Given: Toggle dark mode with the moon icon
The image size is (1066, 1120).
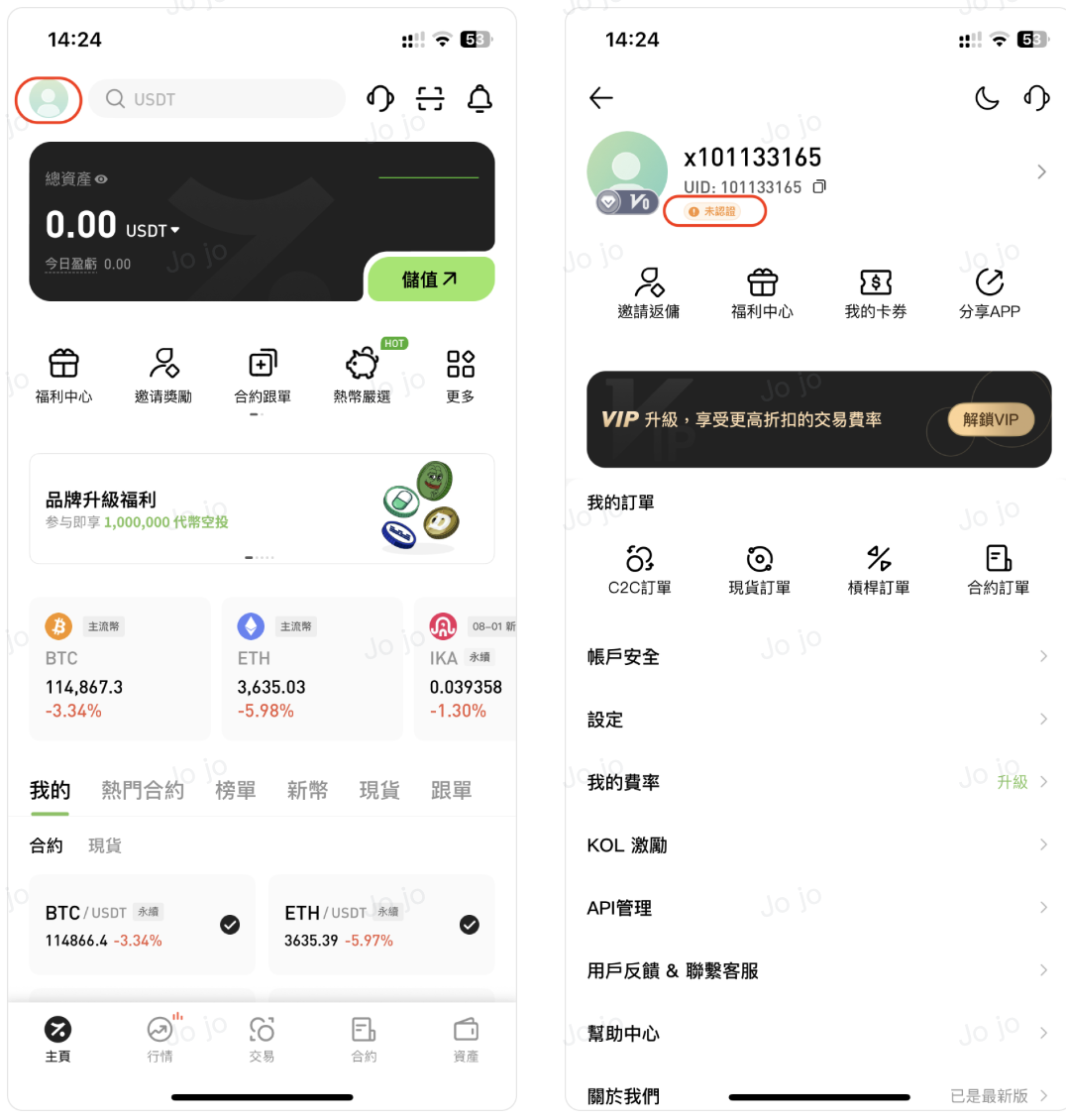Looking at the screenshot, I should [x=987, y=97].
